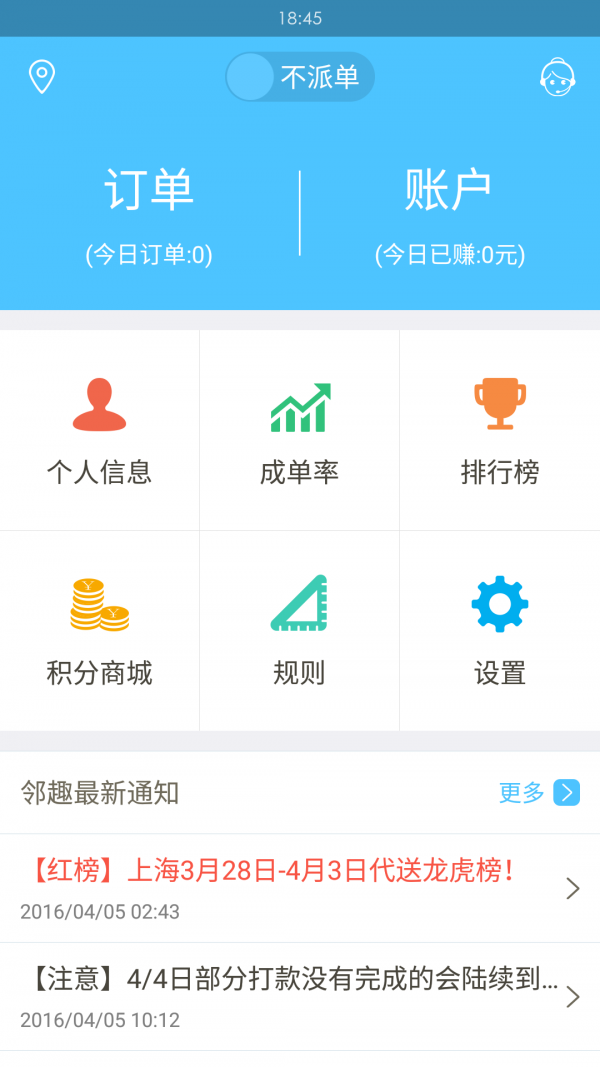This screenshot has width=600, height=1067.
Task: Open 设置 settings
Action: pos(499,630)
